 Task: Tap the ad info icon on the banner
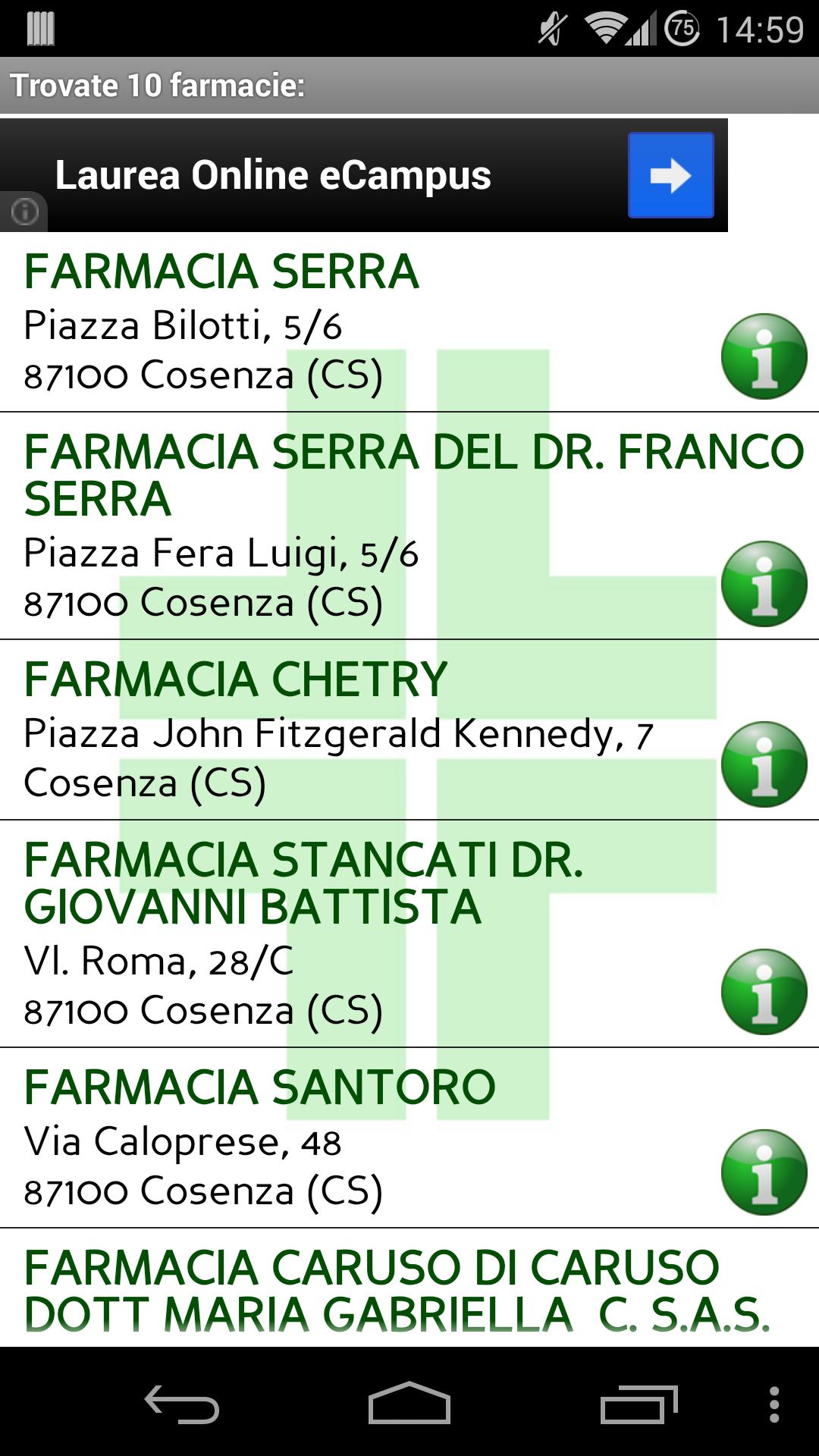point(24,212)
